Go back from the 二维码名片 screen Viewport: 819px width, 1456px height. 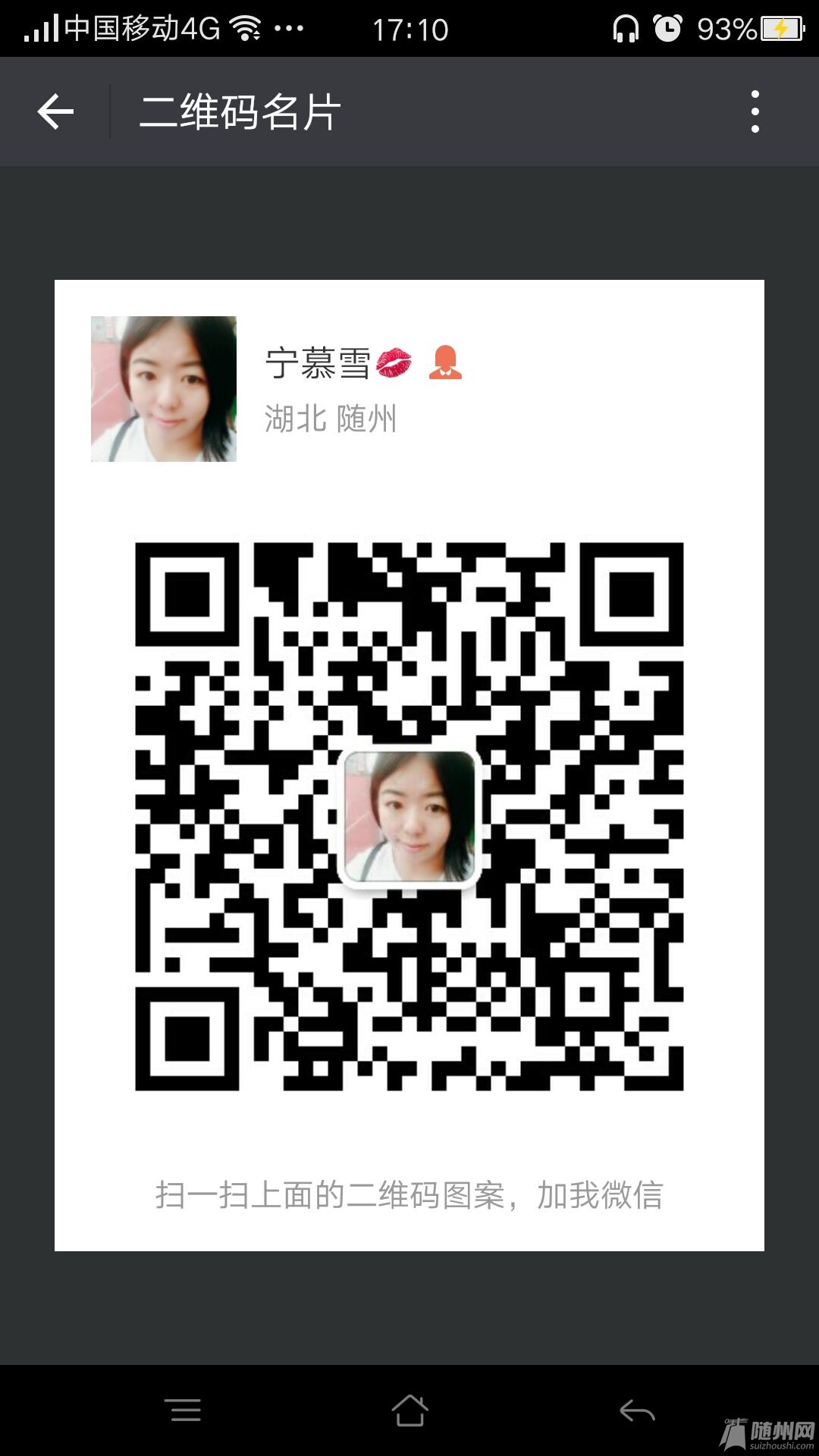click(55, 112)
